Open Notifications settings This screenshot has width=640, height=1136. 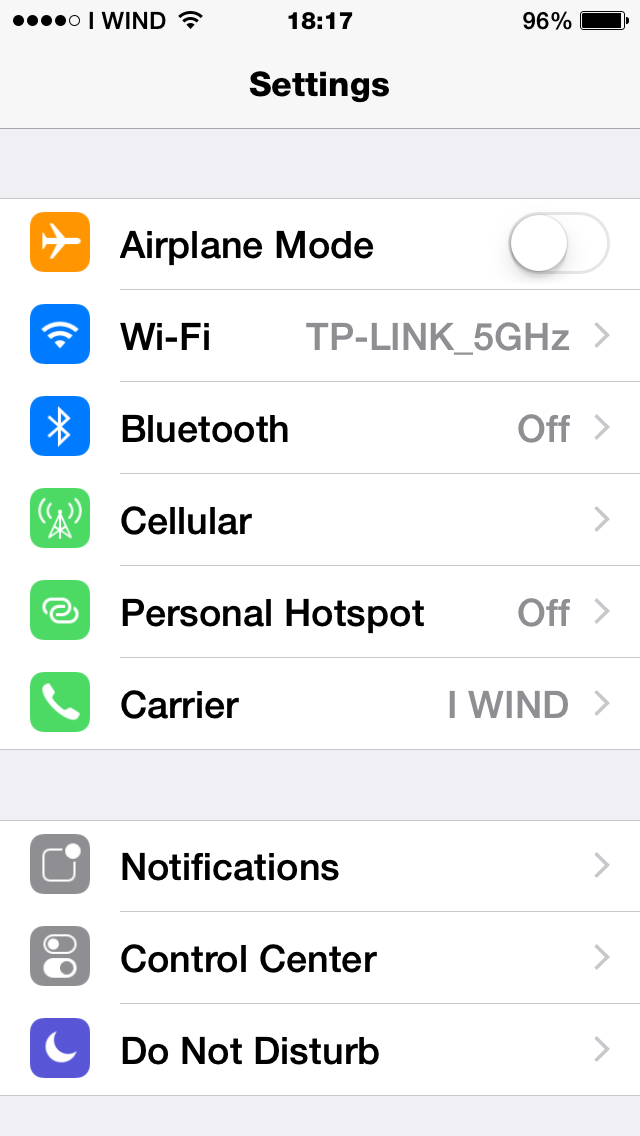[320, 867]
